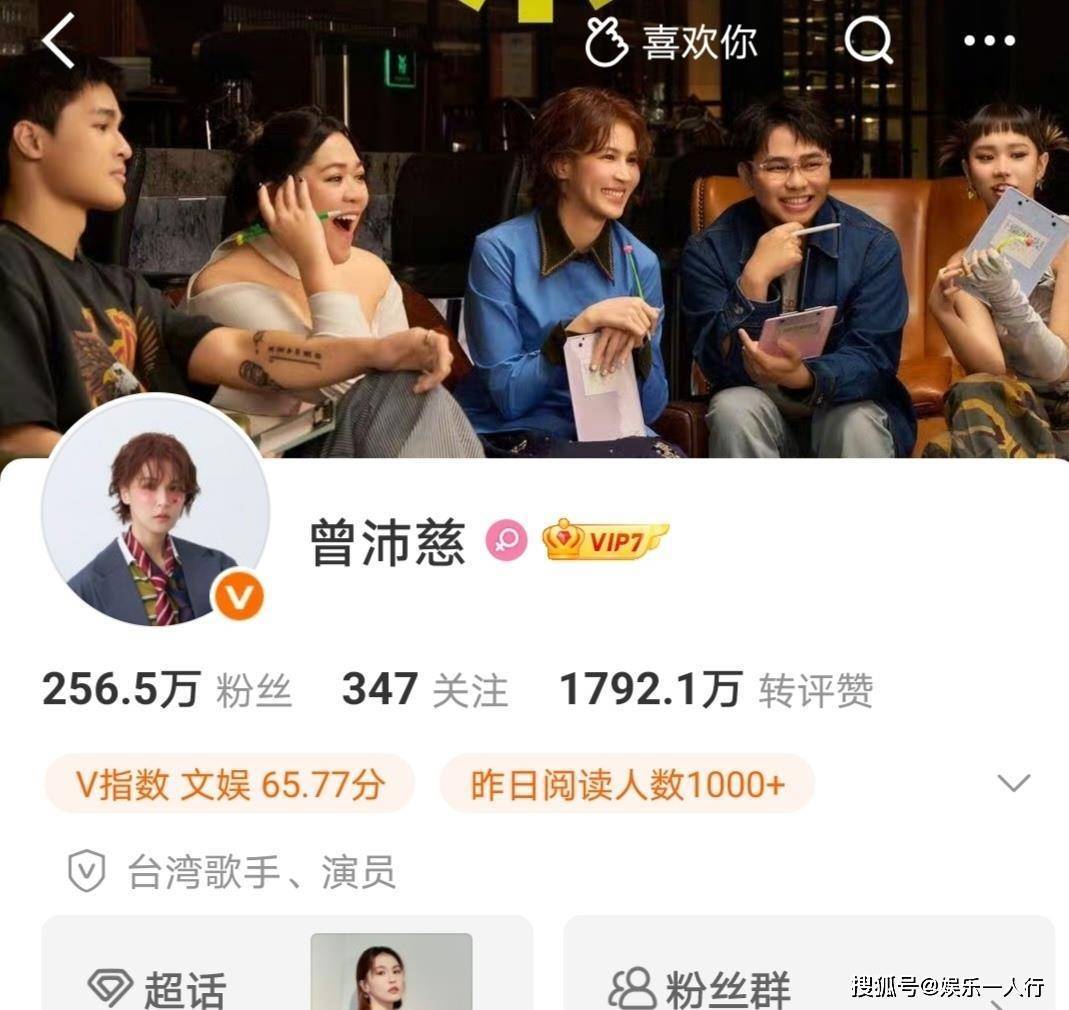The height and width of the screenshot is (1010, 1069).
Task: Open the three-dot overflow menu
Action: [x=989, y=42]
